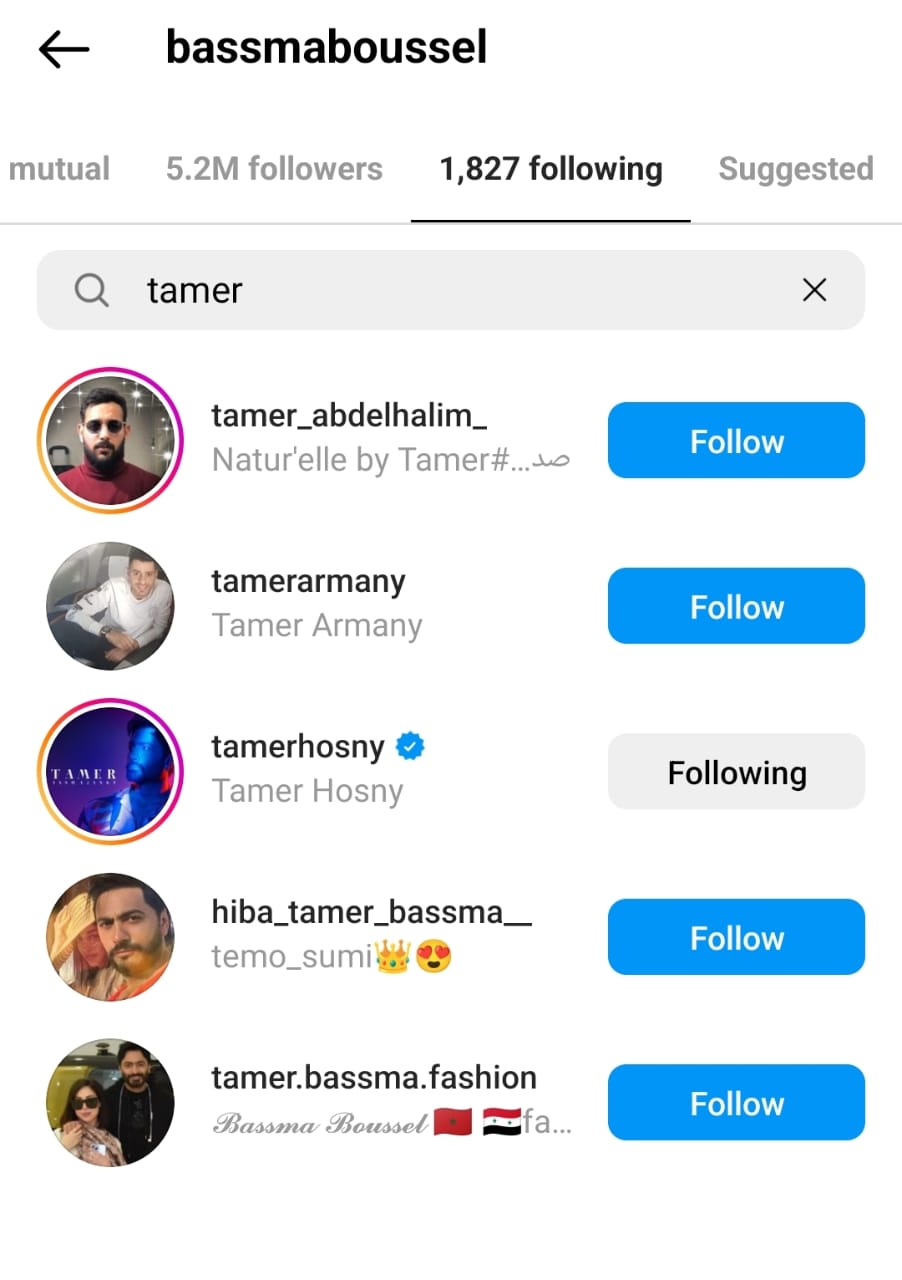Tap Following button for tamerhosny
The image size is (902, 1280).
tap(736, 772)
